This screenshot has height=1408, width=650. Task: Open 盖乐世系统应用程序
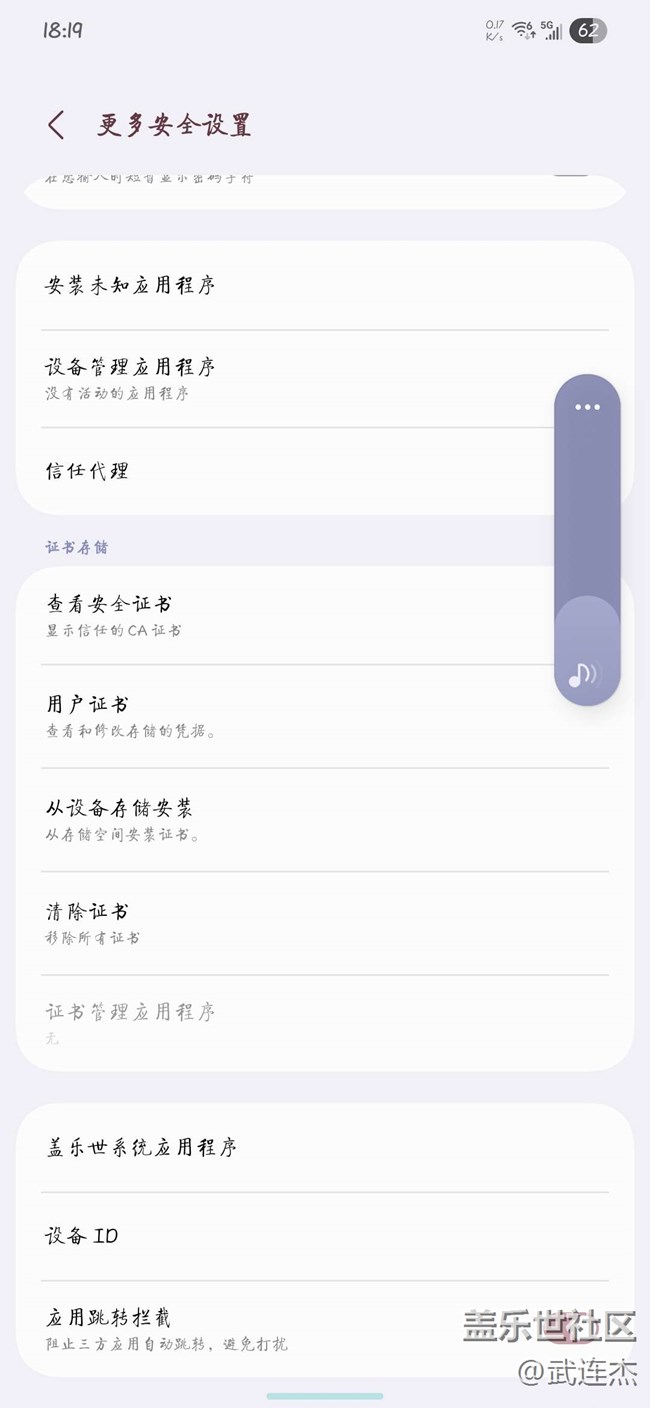click(325, 1148)
